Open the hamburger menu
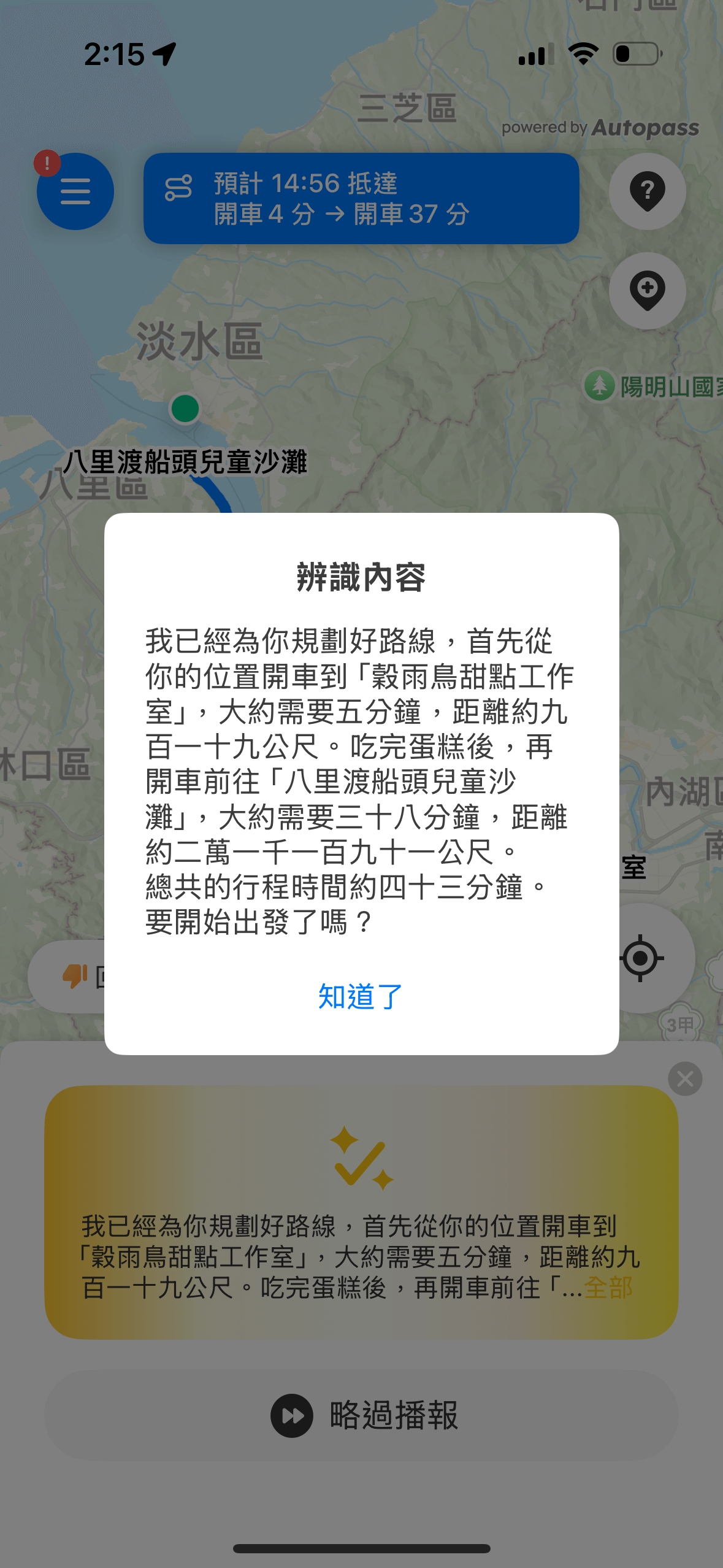723x1568 pixels. pos(75,191)
